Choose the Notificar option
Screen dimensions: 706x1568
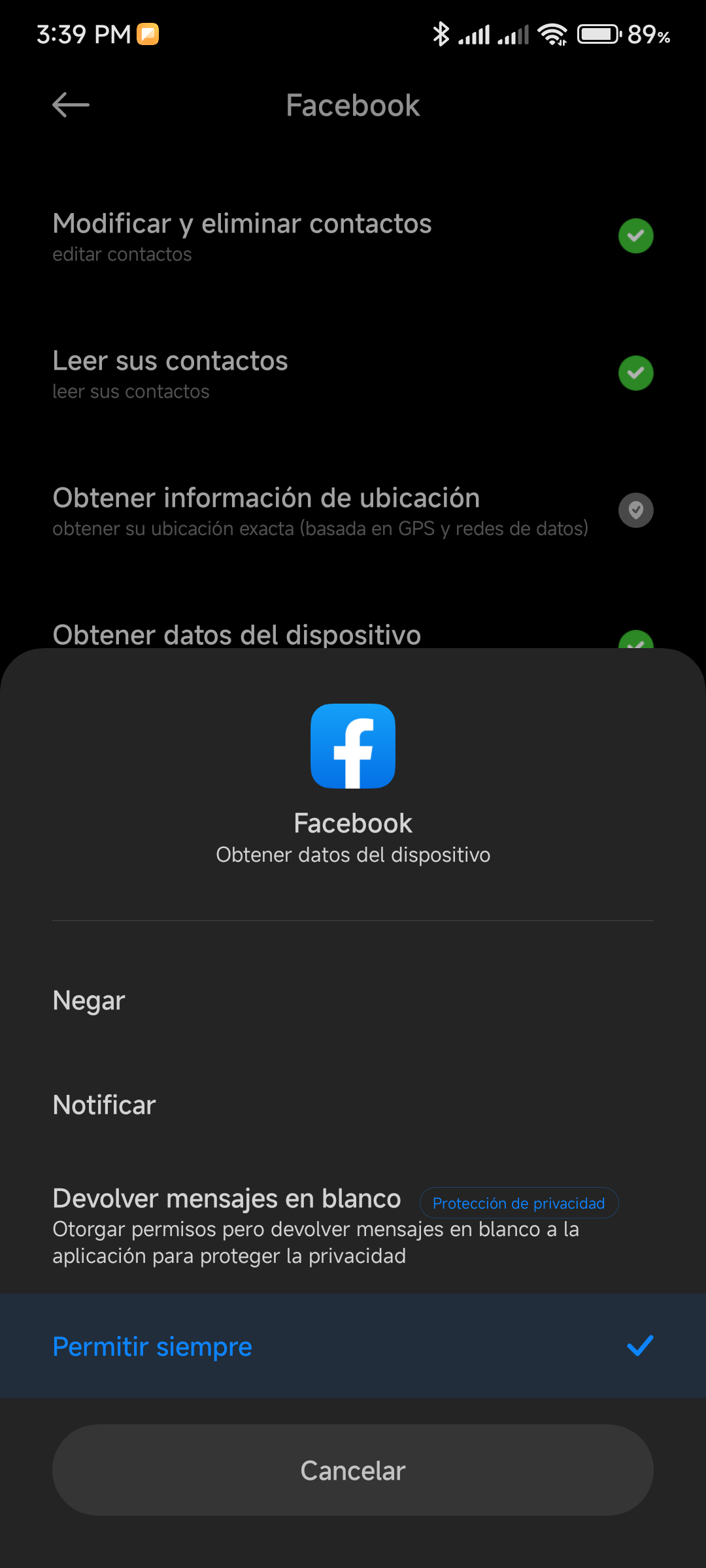click(353, 1105)
